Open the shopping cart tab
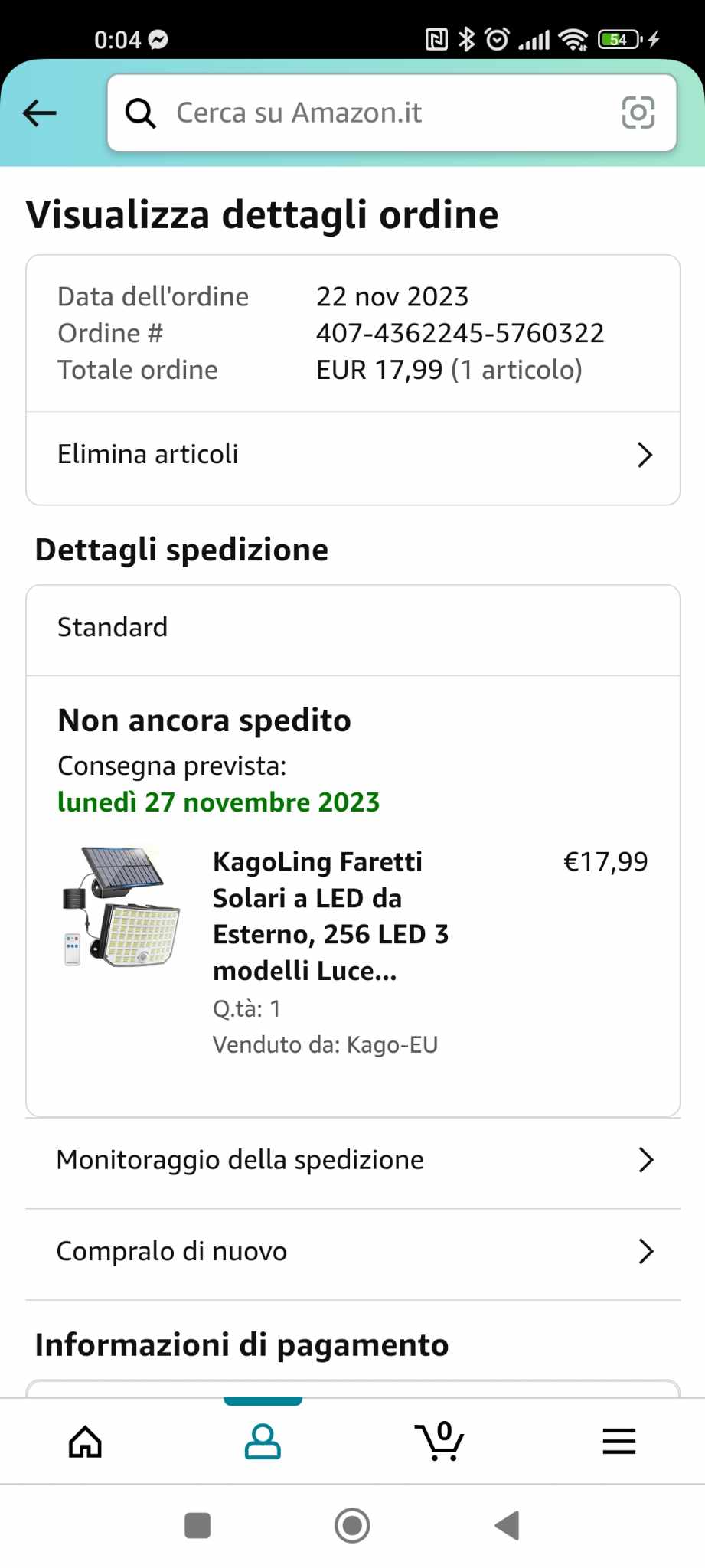This screenshot has height=1568, width=705. [x=440, y=1441]
